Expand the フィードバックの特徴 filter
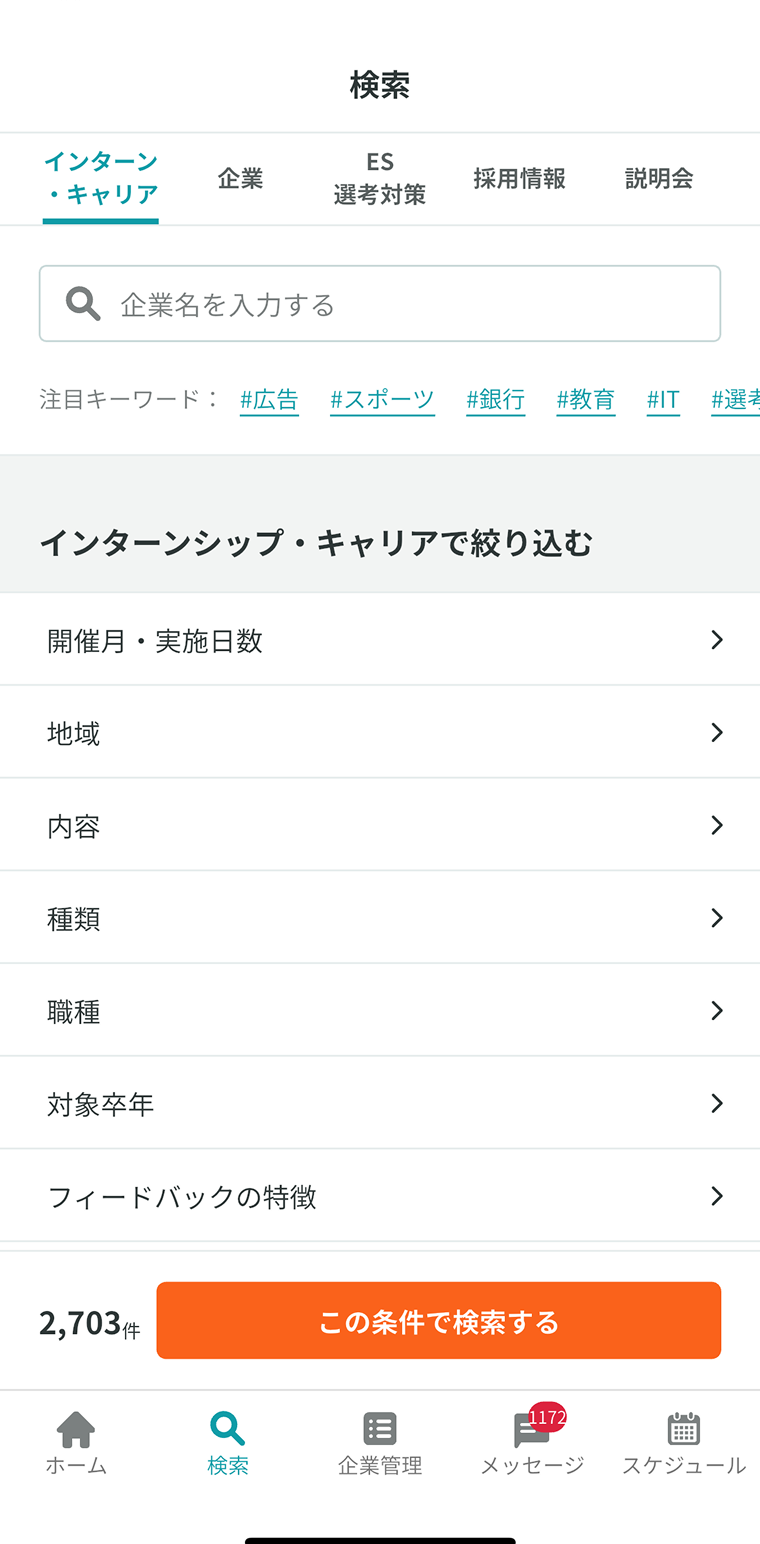Viewport: 760px width, 1544px height. pos(380,1196)
